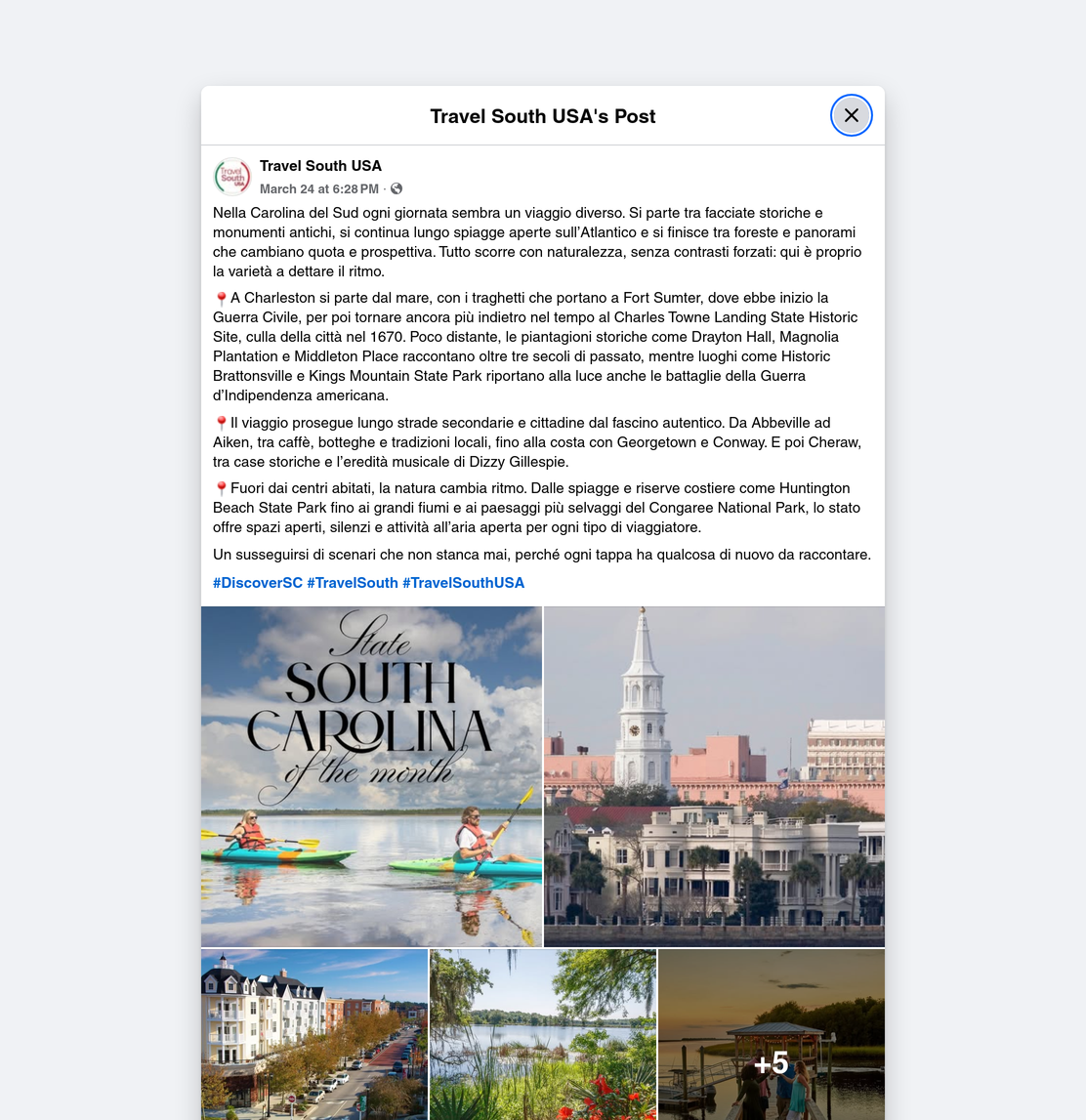The image size is (1086, 1120).
Task: Open the March 24 post timestamp
Action: 319,189
